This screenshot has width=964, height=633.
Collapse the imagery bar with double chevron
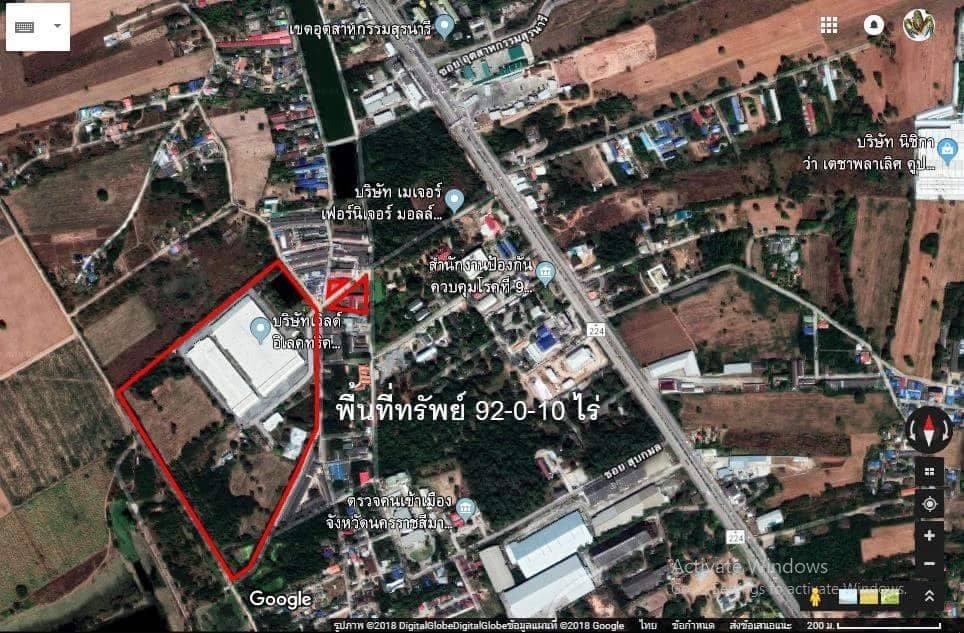pyautogui.click(x=929, y=596)
